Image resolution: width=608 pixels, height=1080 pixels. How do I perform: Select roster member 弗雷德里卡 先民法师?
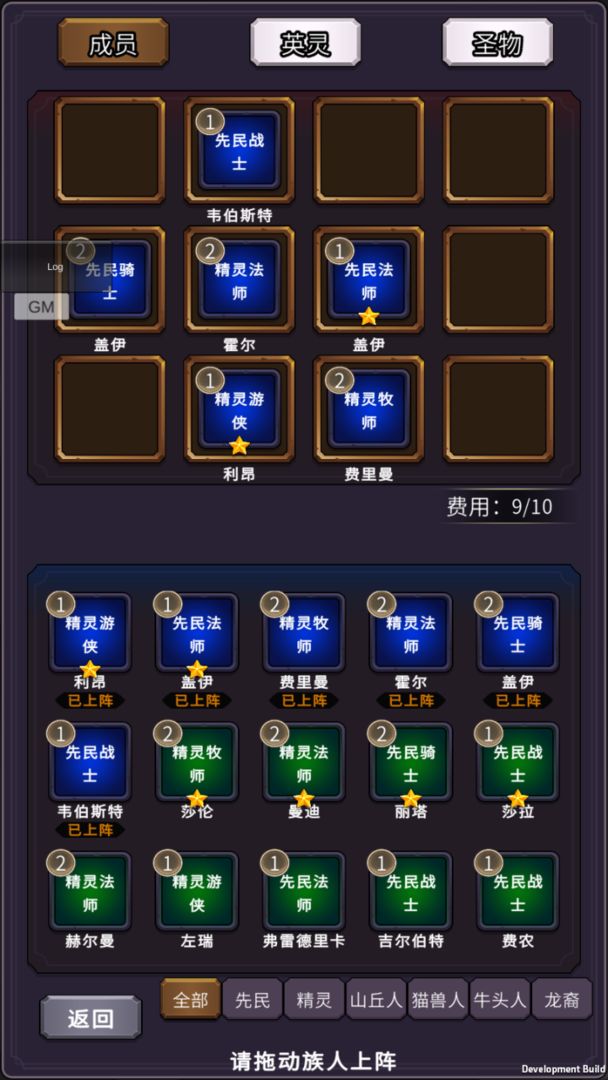click(x=304, y=892)
